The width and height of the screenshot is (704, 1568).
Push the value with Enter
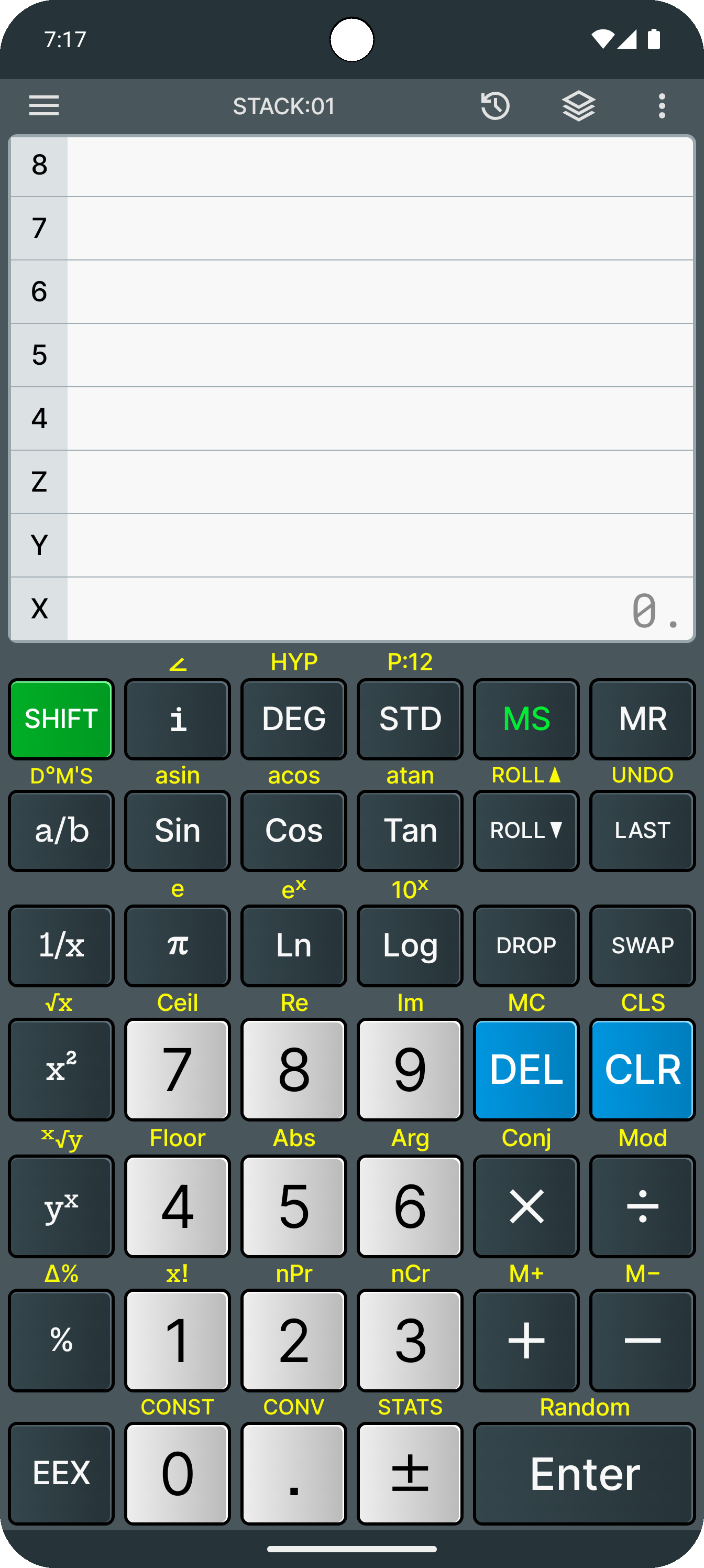[584, 1474]
